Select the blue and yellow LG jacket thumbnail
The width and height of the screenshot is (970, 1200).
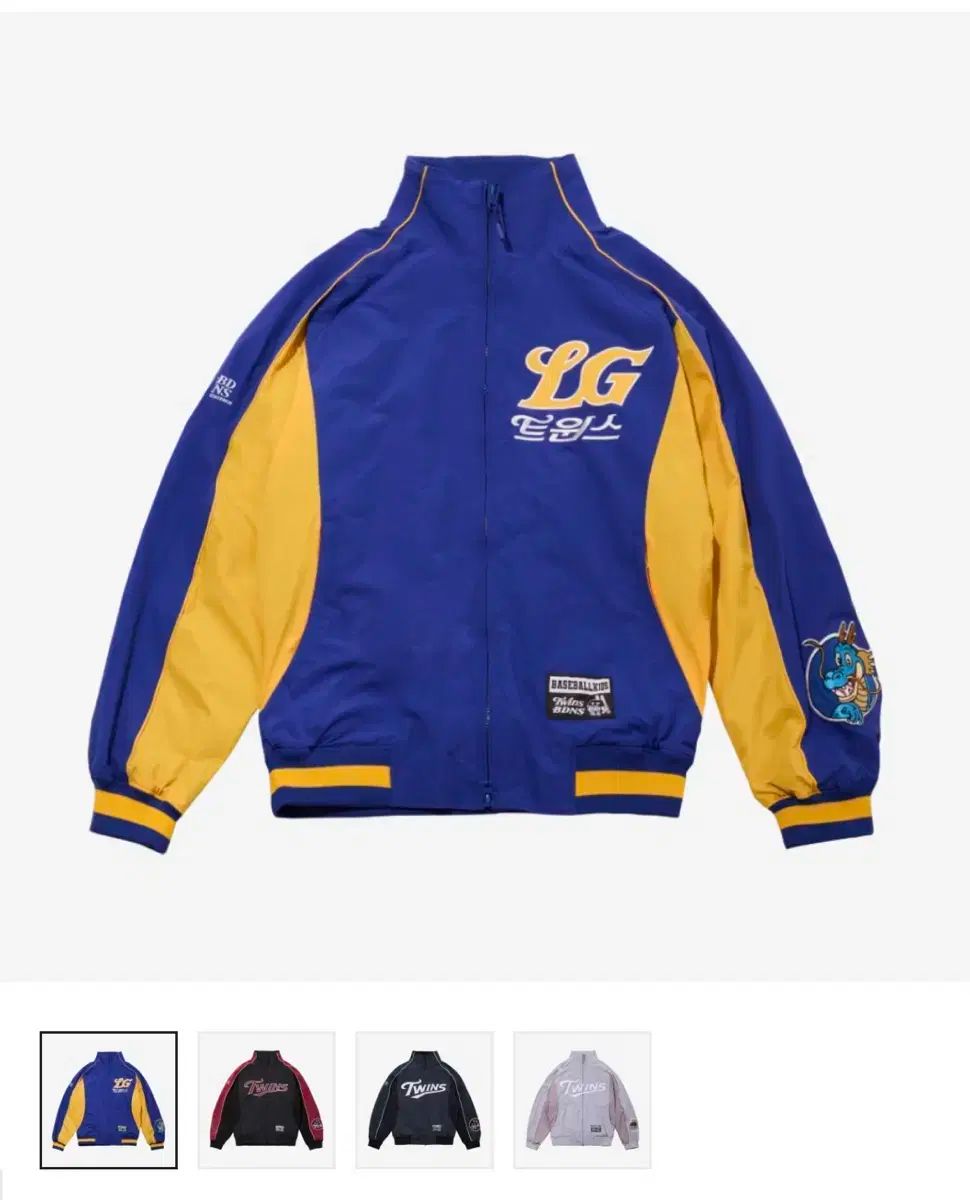[108, 1099]
